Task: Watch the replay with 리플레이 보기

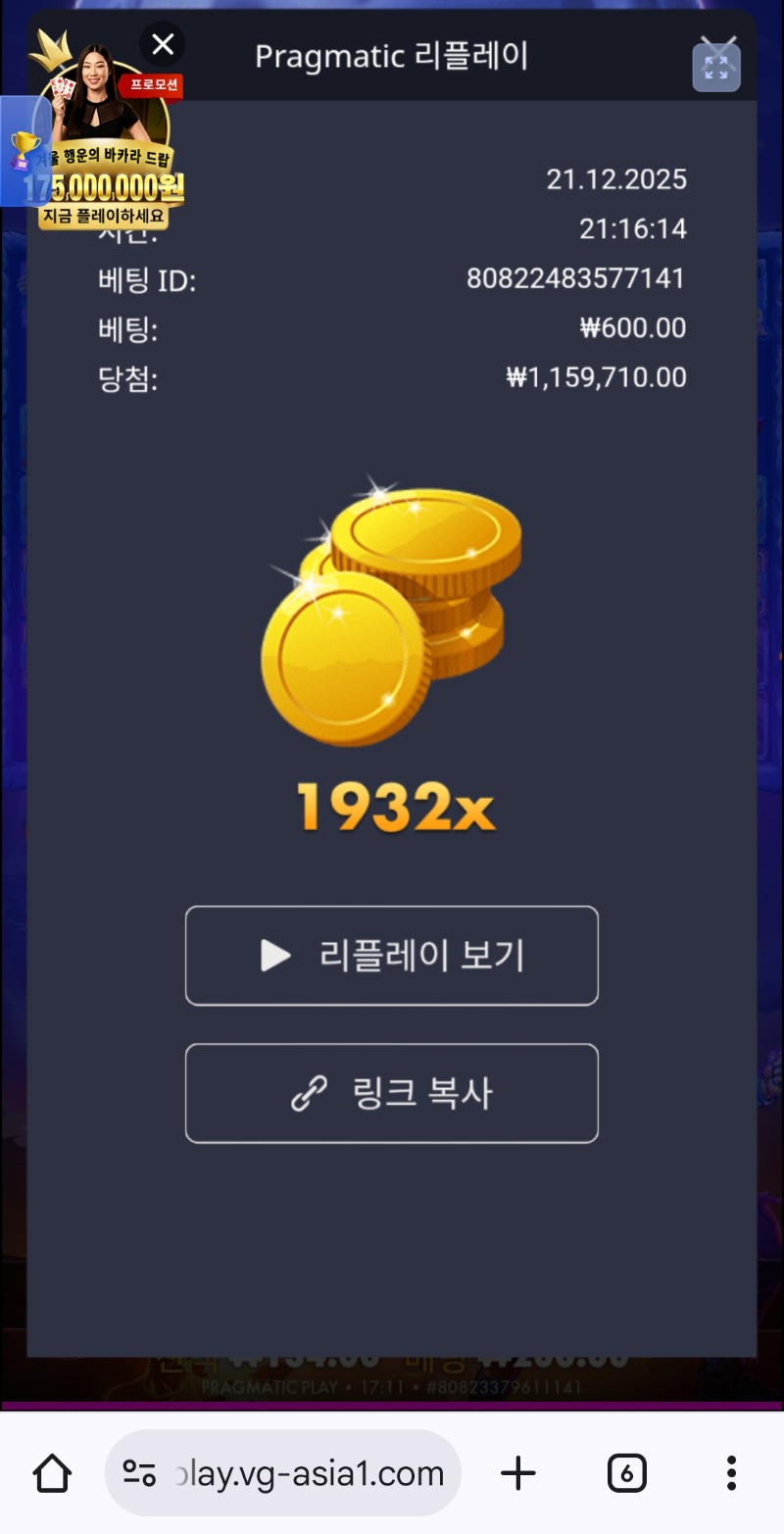Action: (x=392, y=956)
